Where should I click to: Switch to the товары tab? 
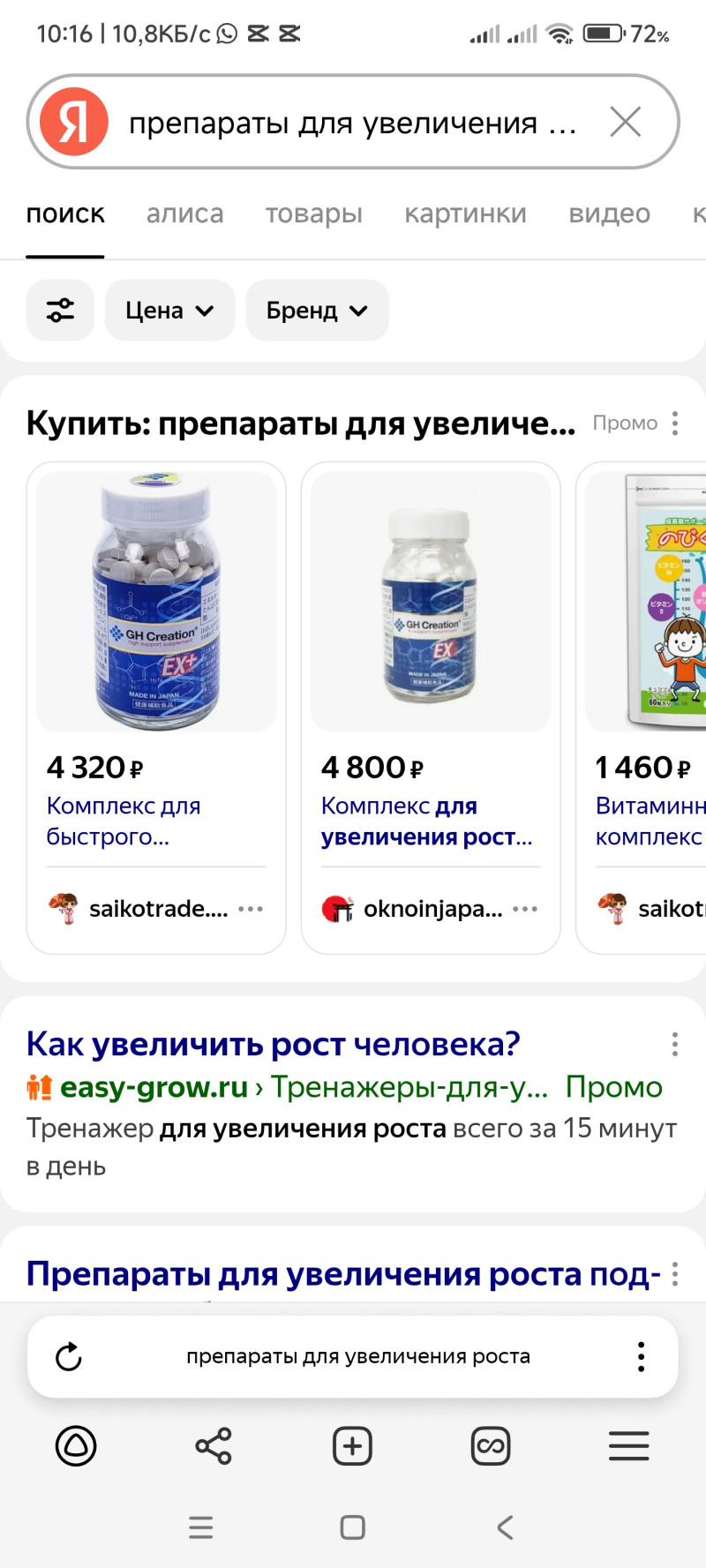tap(313, 214)
